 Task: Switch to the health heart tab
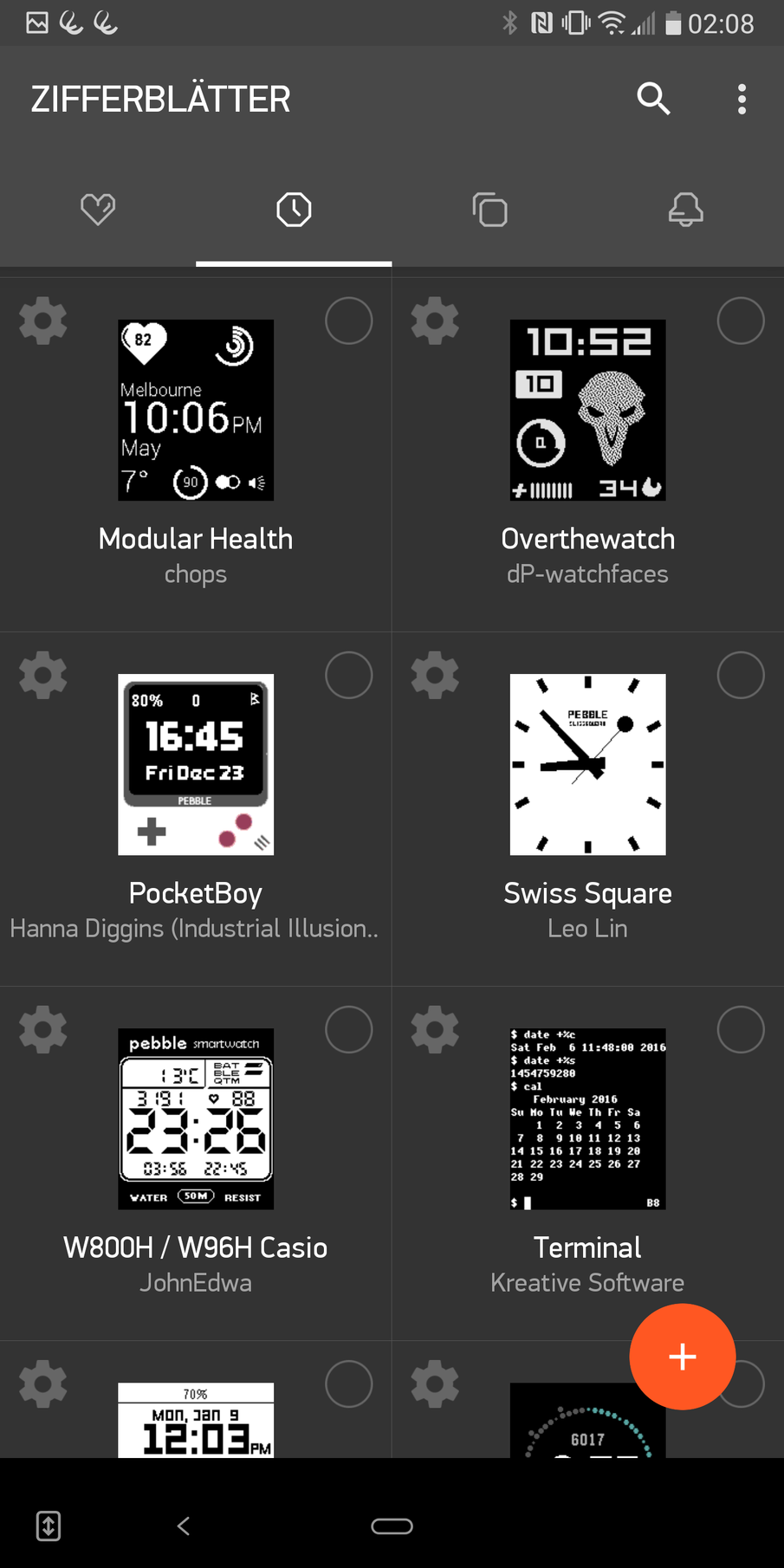(98, 210)
